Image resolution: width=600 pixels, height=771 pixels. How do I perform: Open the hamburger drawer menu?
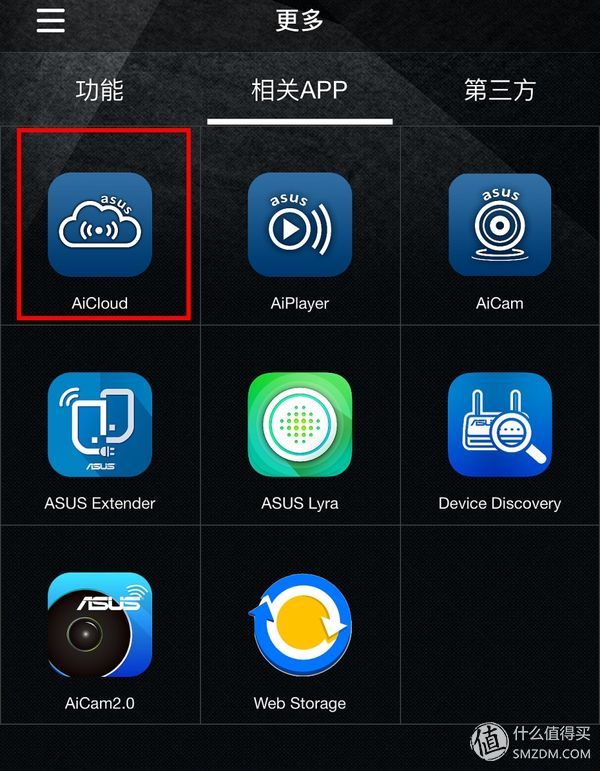point(50,21)
